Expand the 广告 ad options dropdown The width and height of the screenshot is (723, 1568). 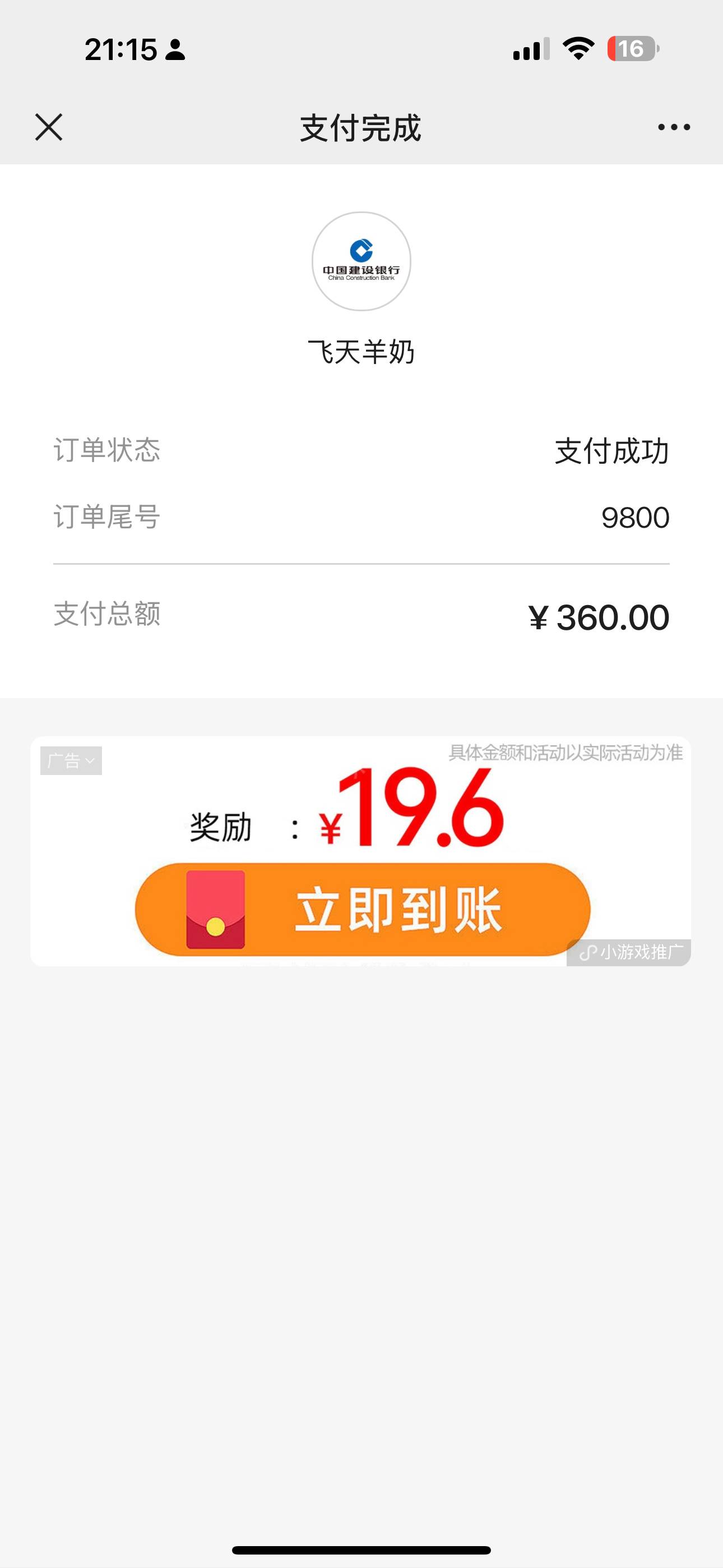click(71, 760)
